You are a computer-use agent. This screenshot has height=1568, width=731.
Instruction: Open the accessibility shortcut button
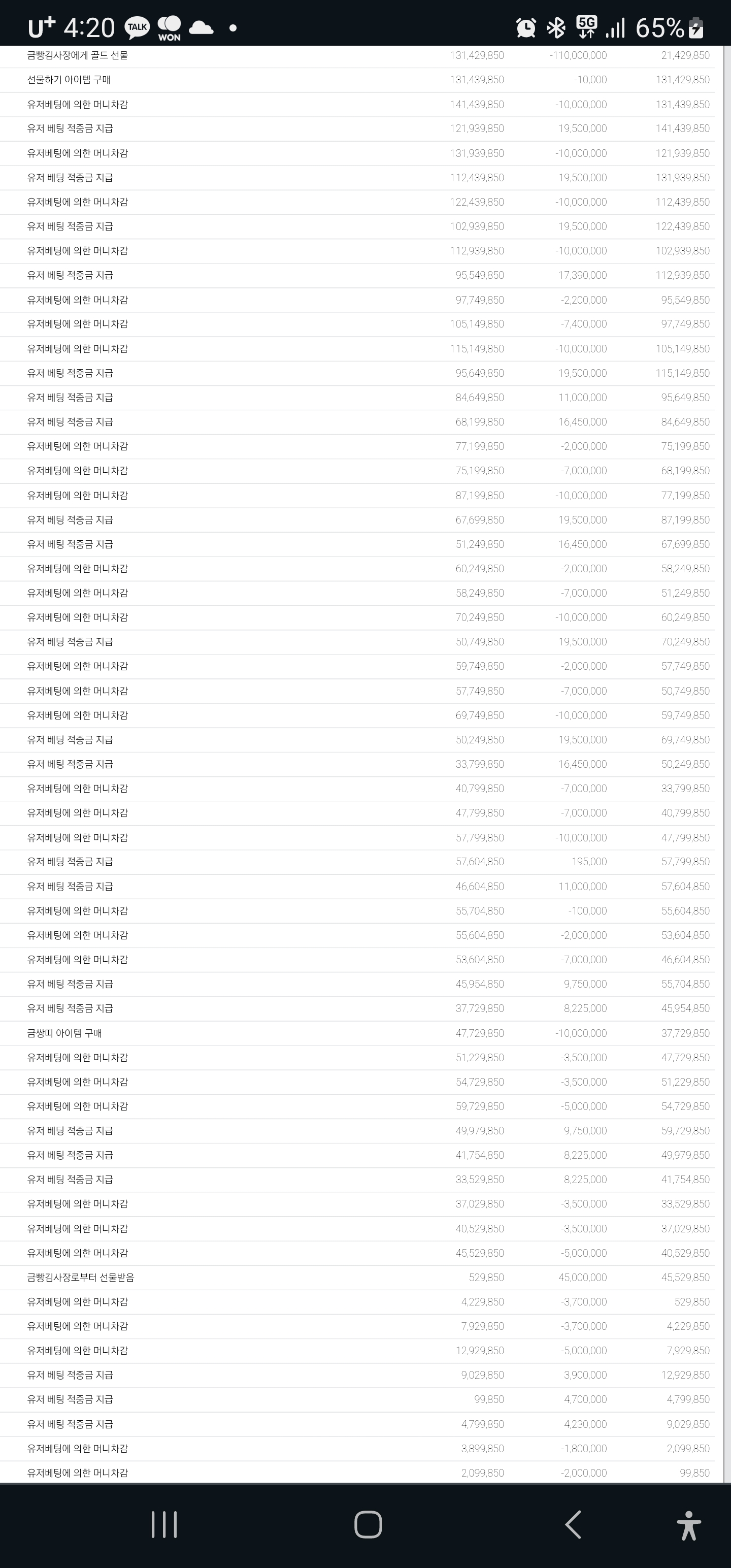coord(688,1525)
